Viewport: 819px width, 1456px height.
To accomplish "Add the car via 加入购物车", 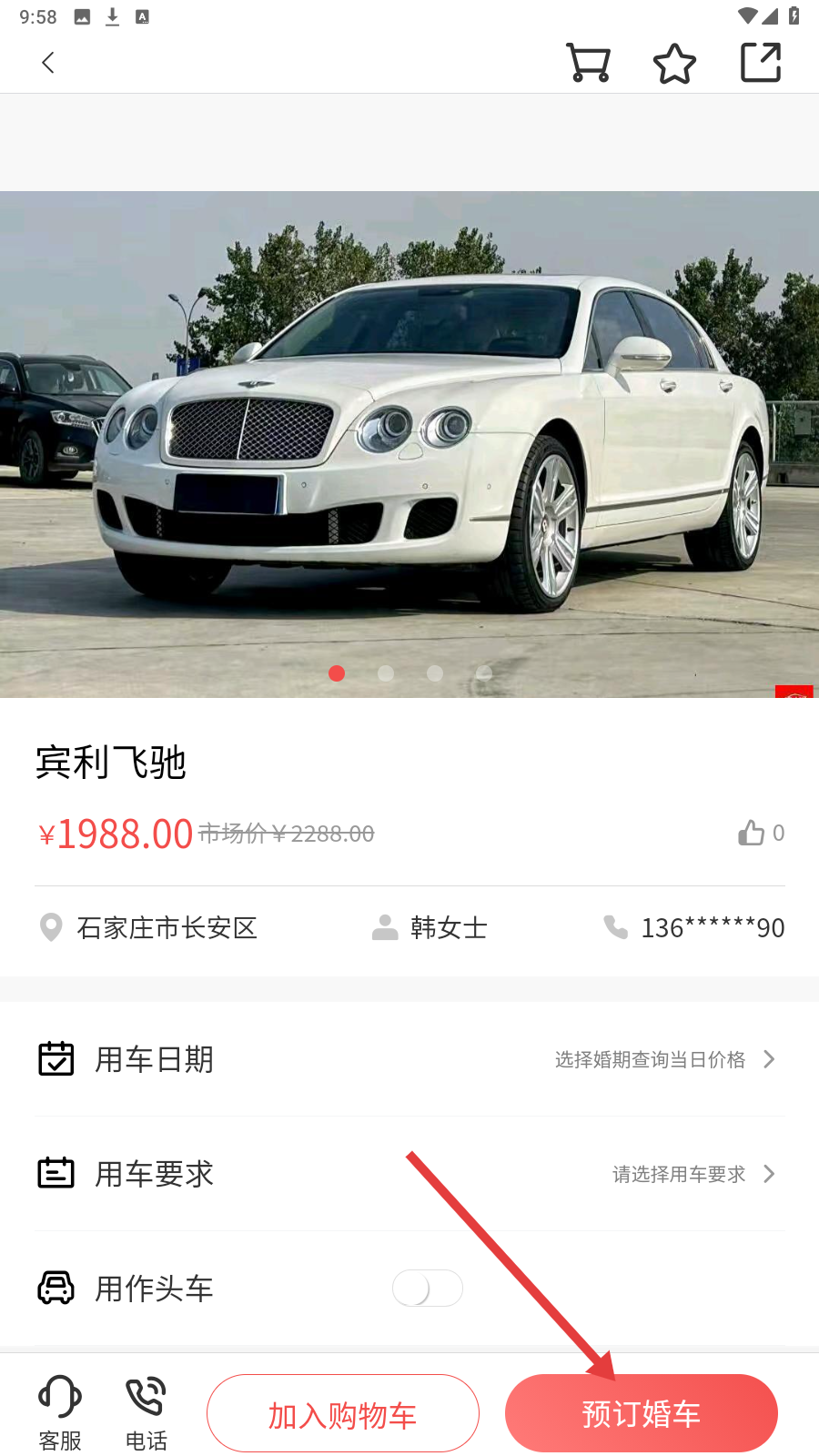I will (x=343, y=1413).
